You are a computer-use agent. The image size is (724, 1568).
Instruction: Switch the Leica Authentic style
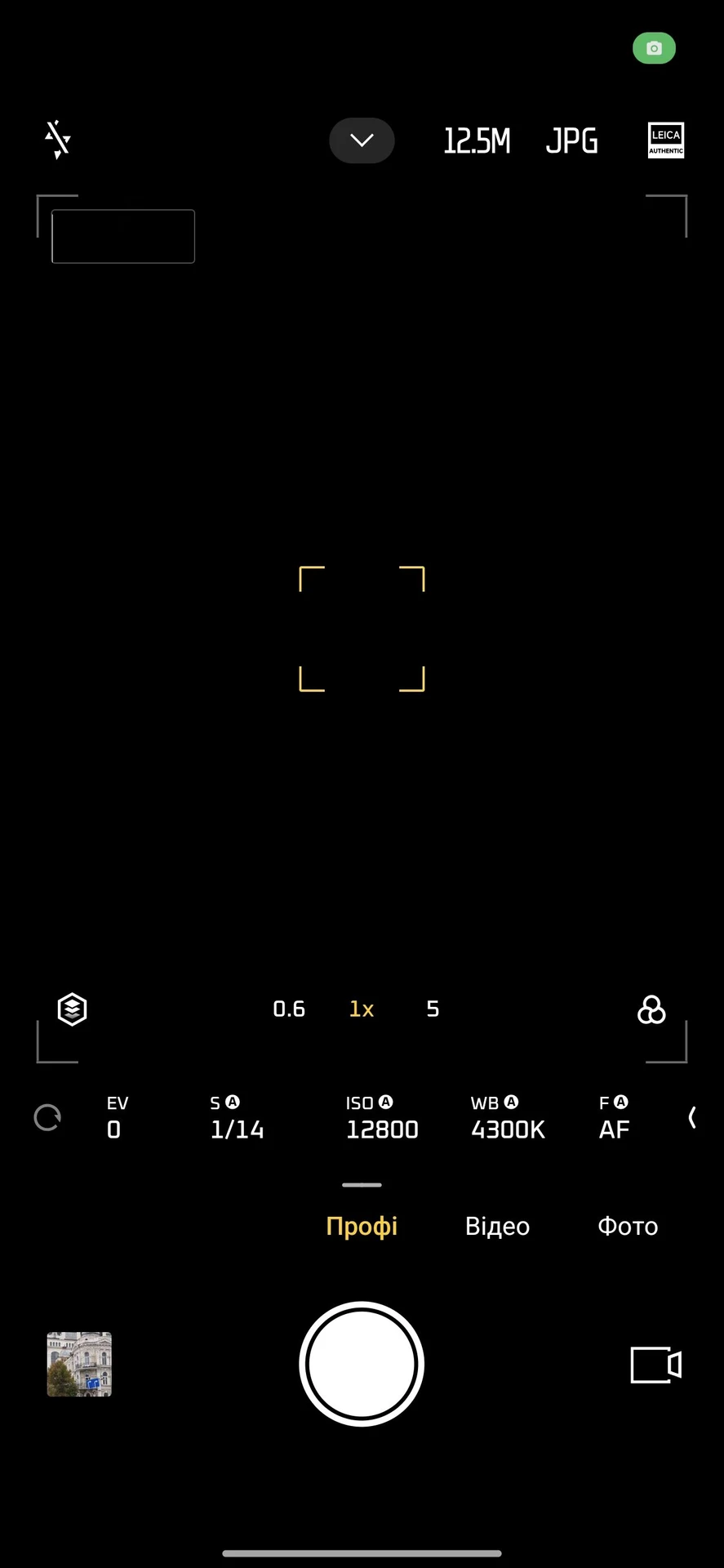(x=665, y=140)
